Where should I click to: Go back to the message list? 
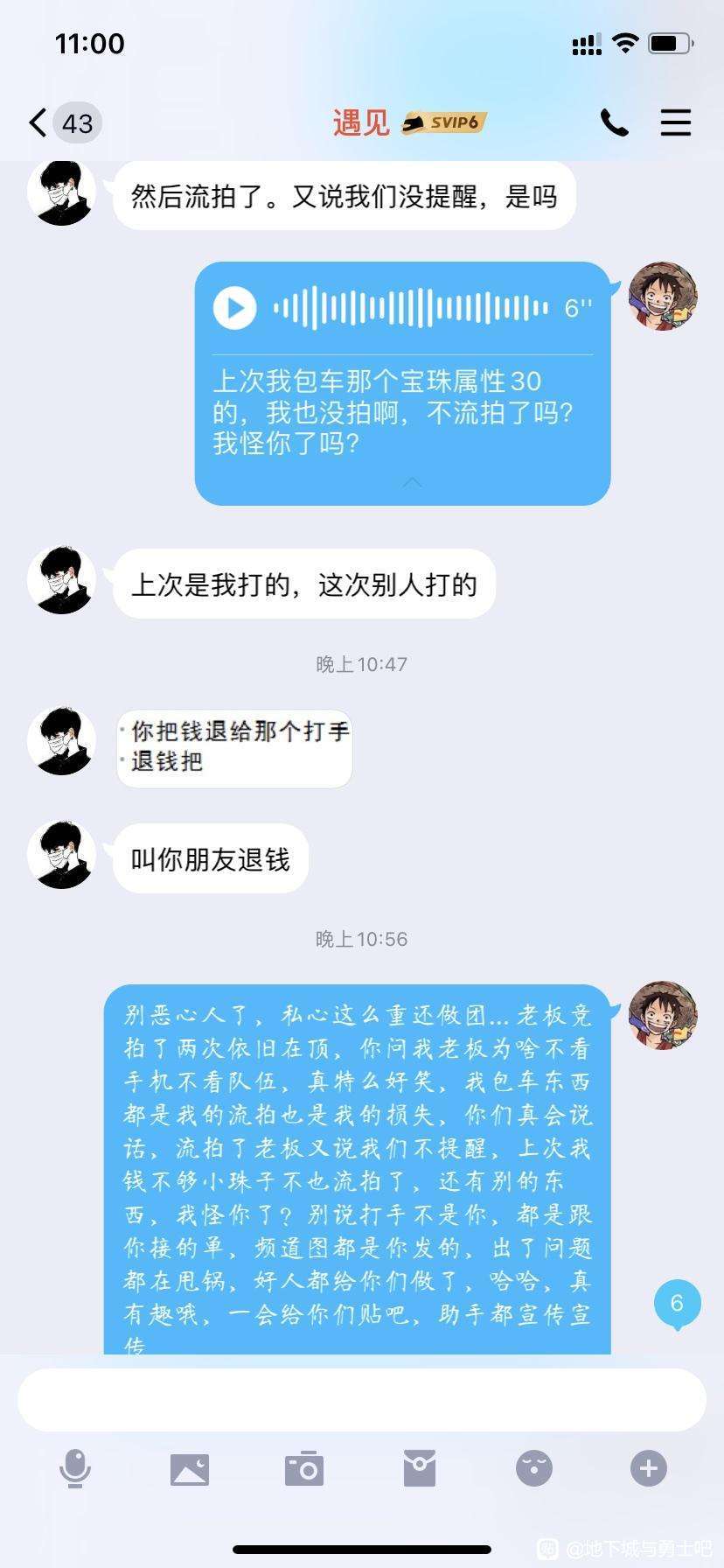38,122
